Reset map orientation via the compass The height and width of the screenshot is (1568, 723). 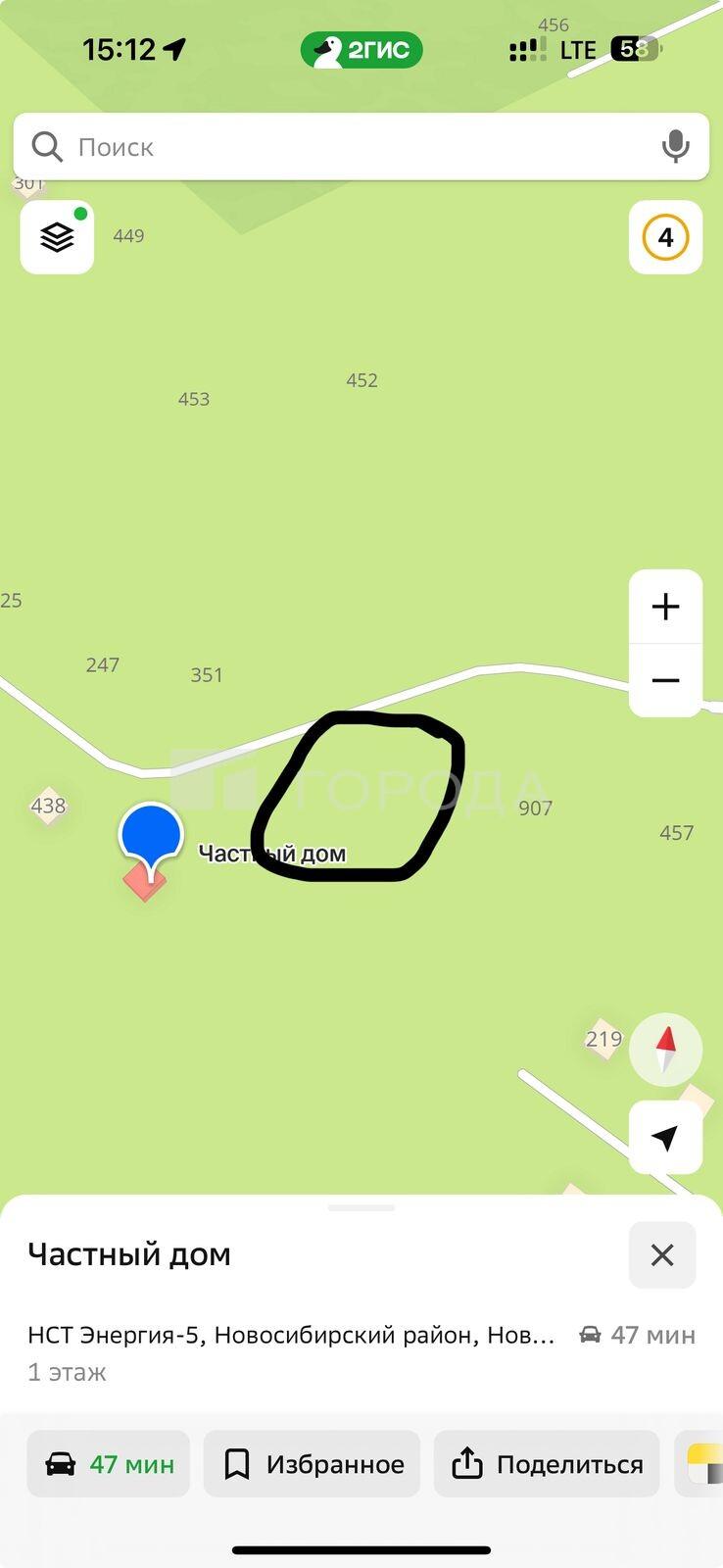click(665, 1050)
